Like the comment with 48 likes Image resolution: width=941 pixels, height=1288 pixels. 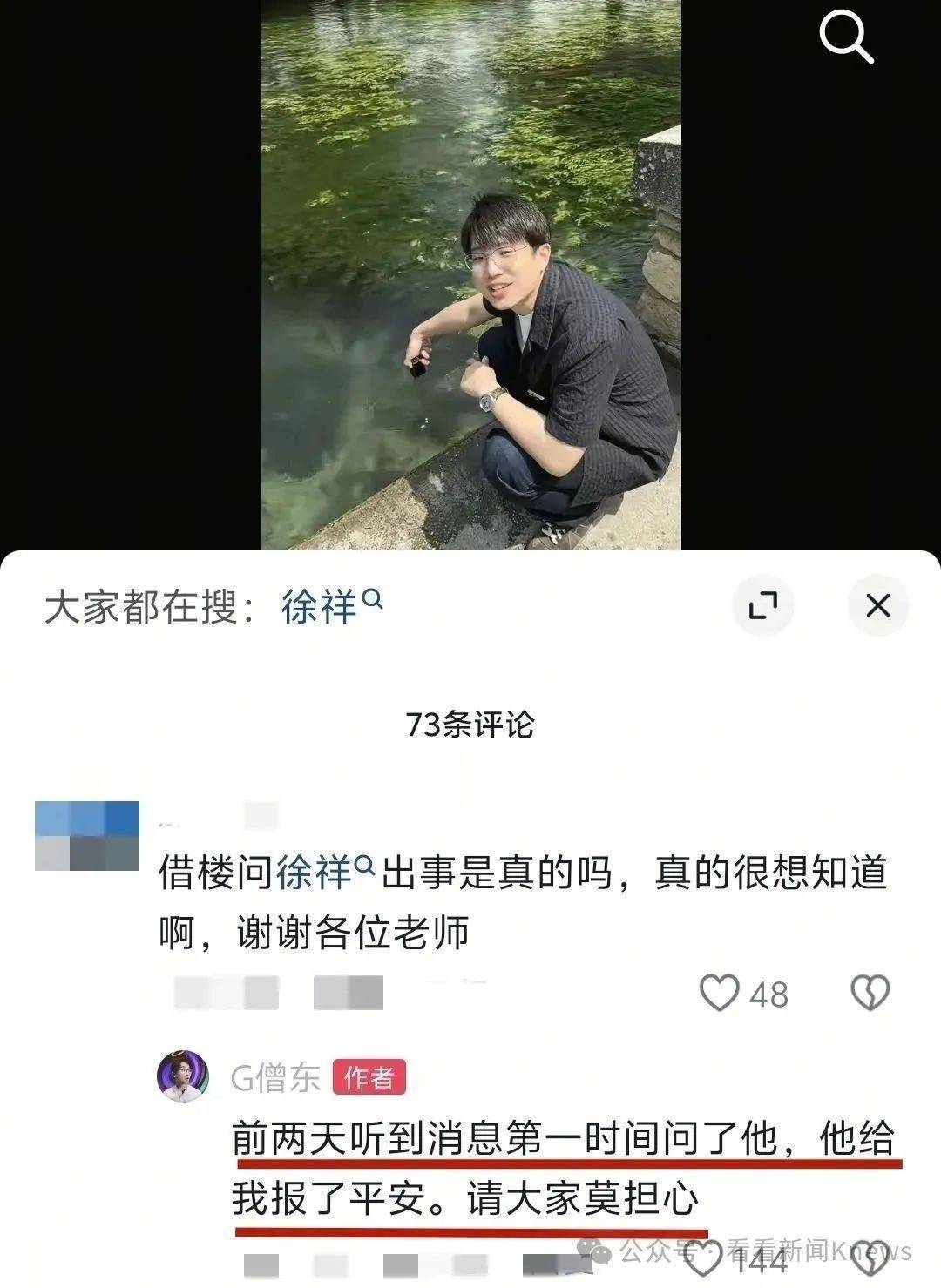pyautogui.click(x=720, y=993)
